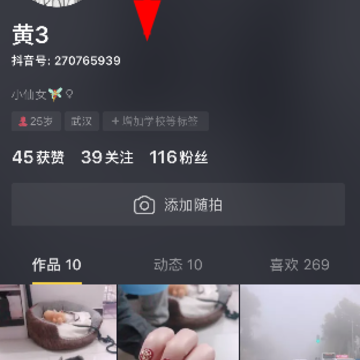View the 45 获赞 likes count
Image resolution: width=360 pixels, height=360 pixels.
point(38,157)
